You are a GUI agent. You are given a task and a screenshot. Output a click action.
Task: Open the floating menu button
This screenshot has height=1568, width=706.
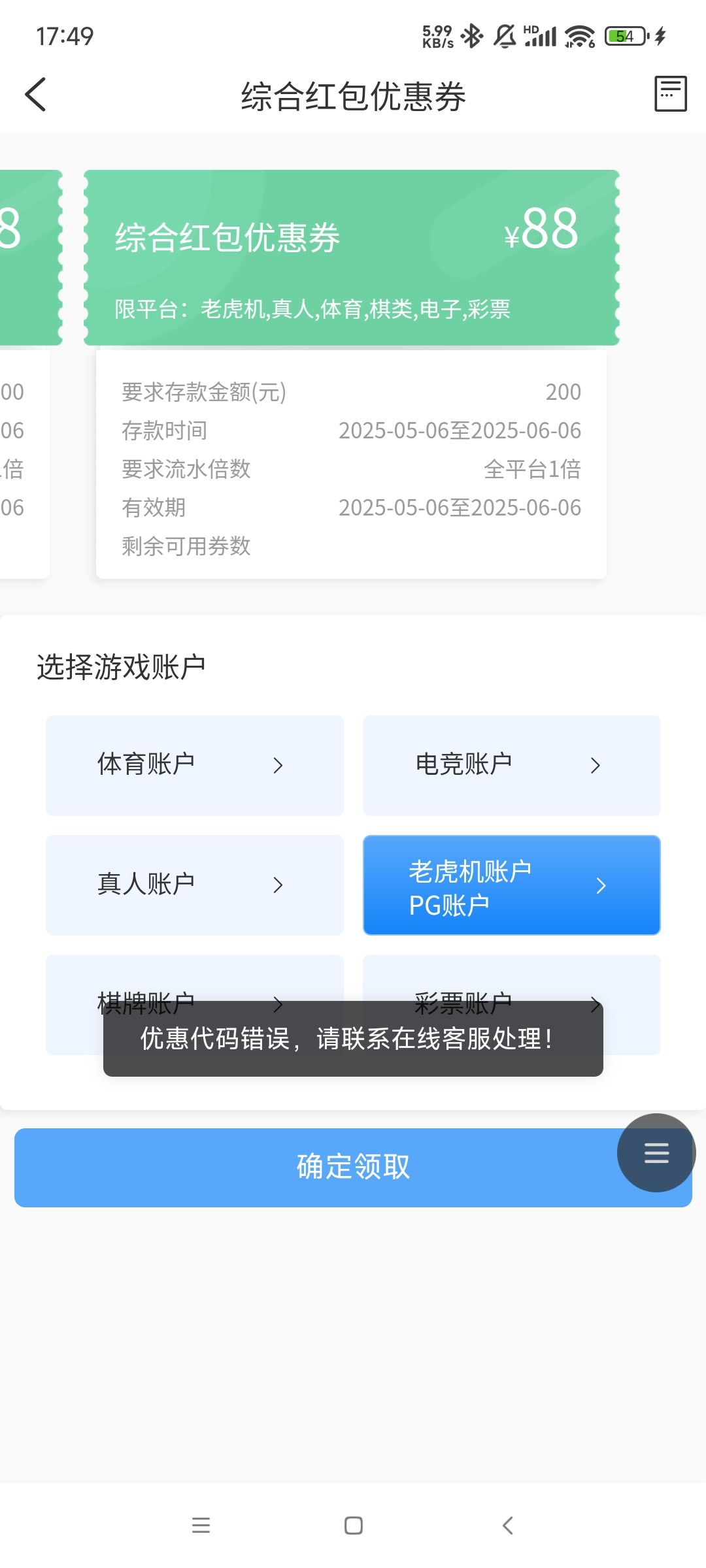pyautogui.click(x=656, y=1152)
